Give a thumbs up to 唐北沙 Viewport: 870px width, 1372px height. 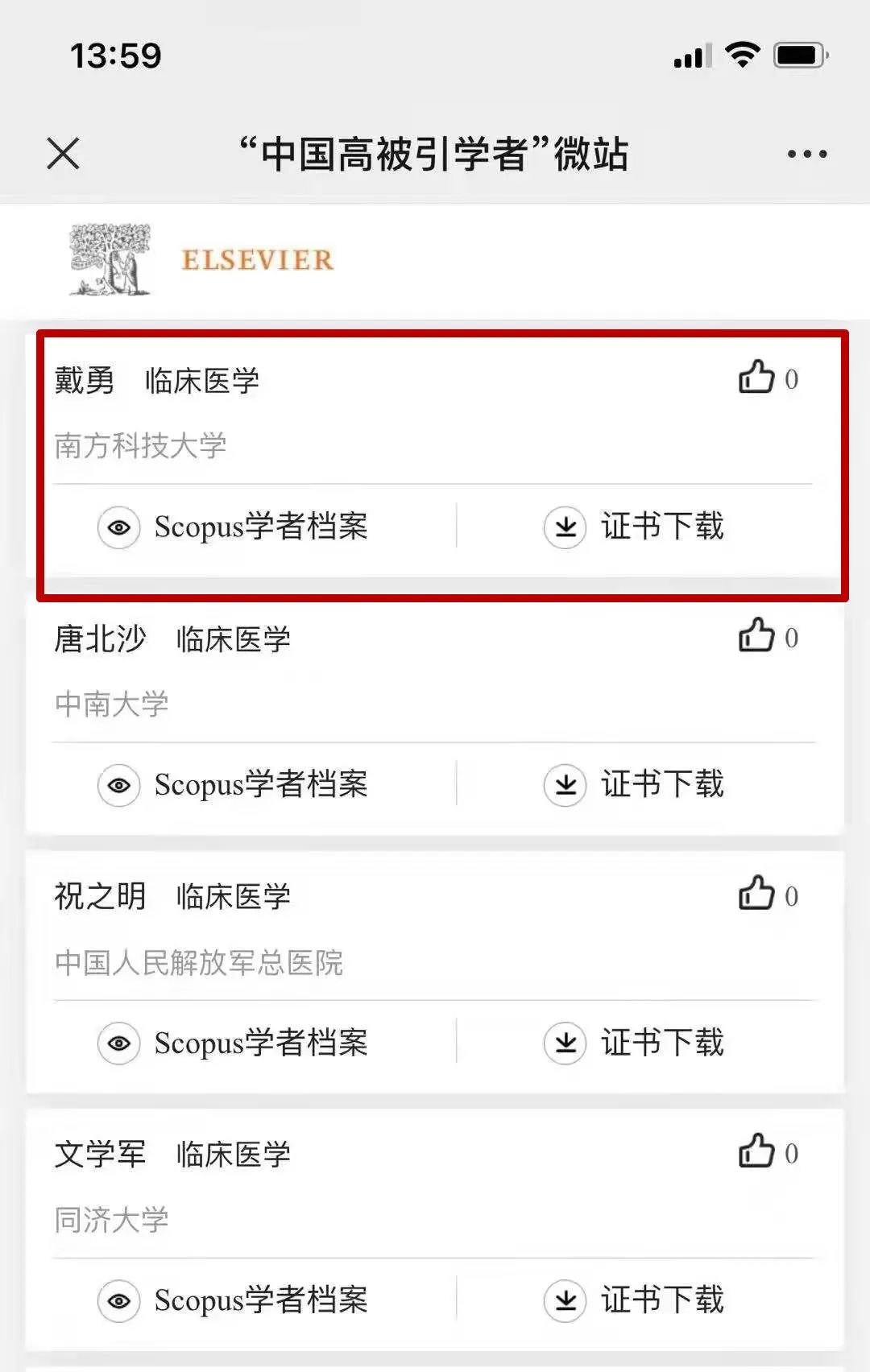click(x=757, y=636)
